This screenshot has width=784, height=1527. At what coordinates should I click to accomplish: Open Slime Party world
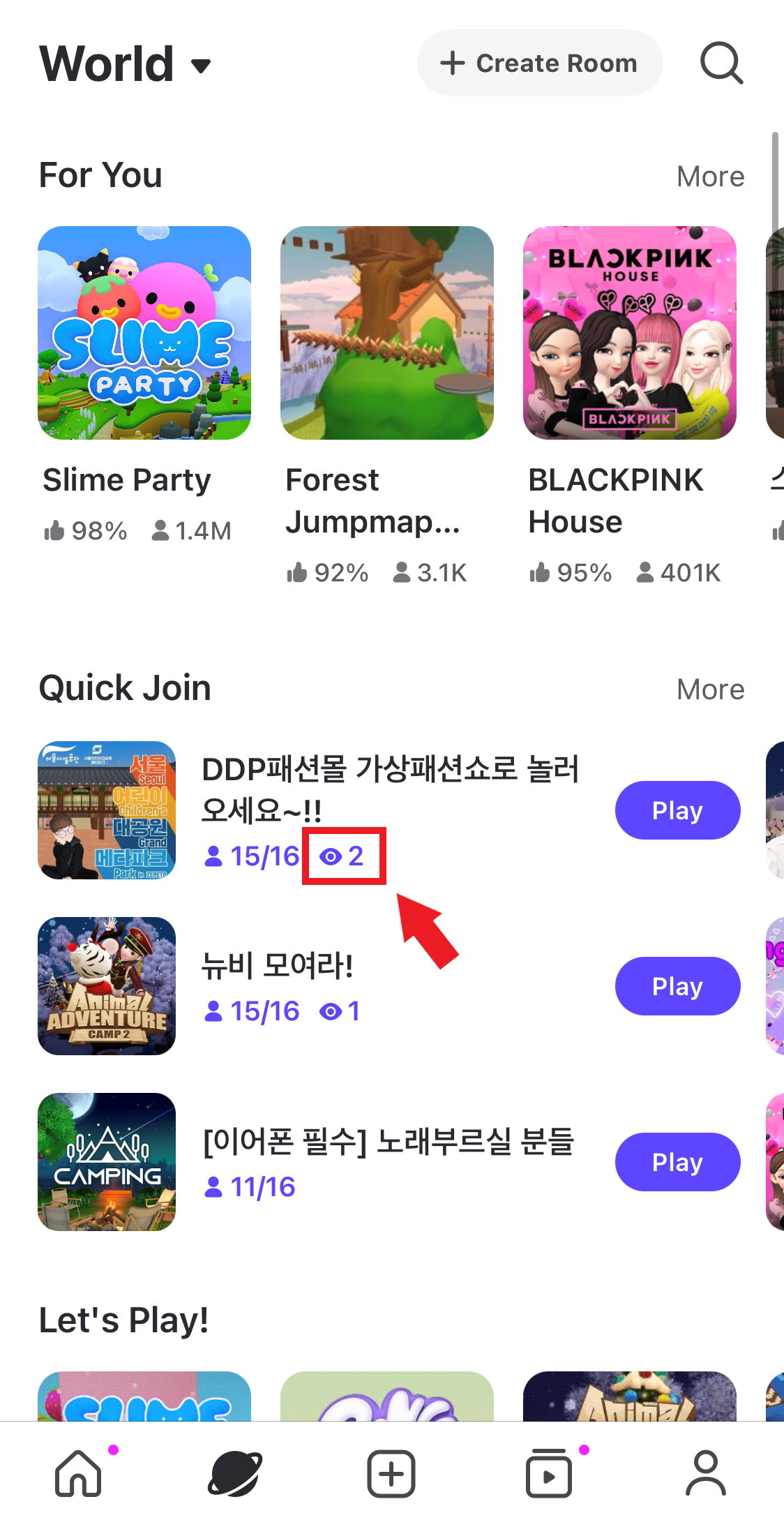pyautogui.click(x=144, y=333)
